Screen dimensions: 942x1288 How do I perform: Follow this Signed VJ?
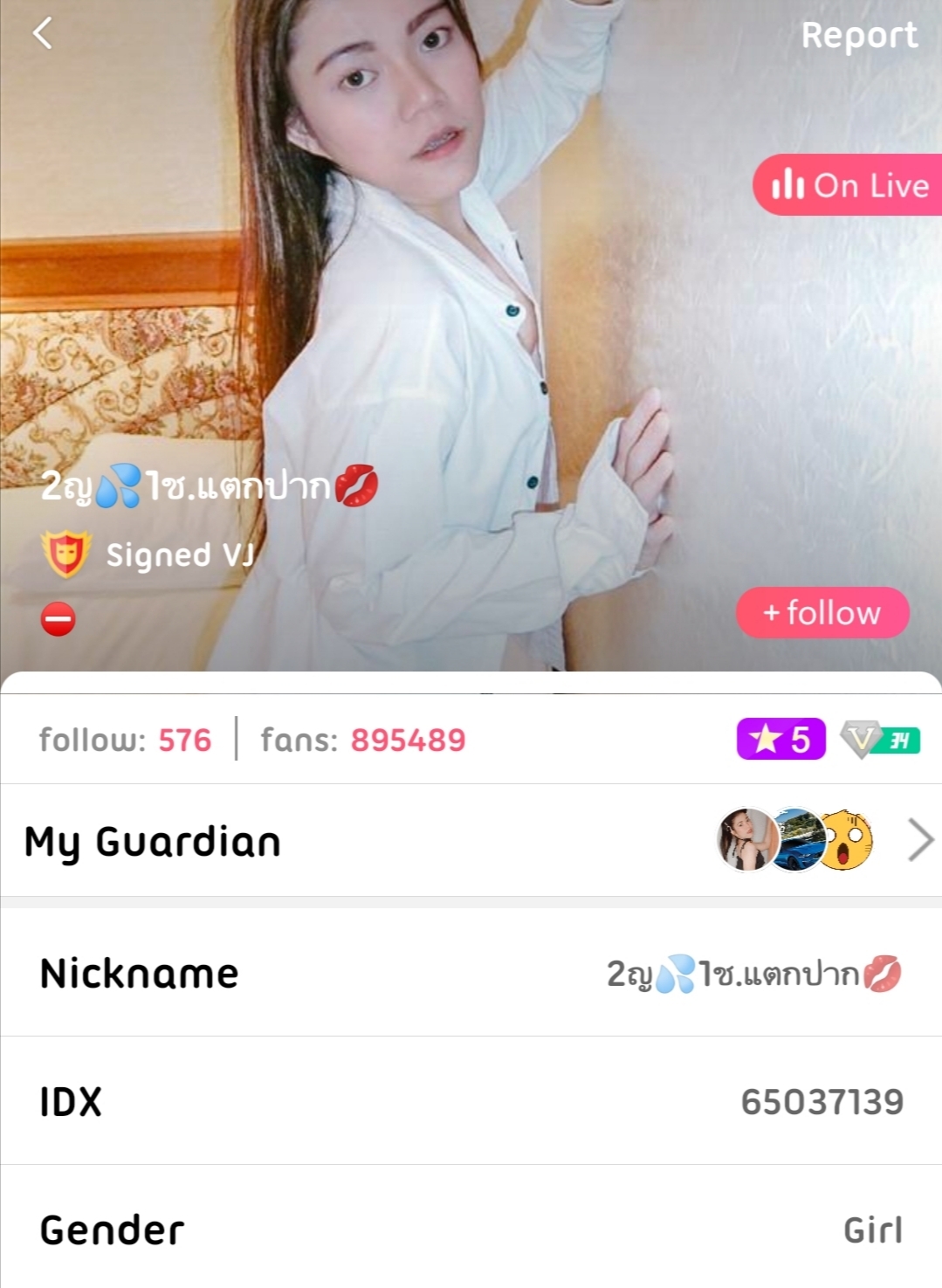click(822, 613)
